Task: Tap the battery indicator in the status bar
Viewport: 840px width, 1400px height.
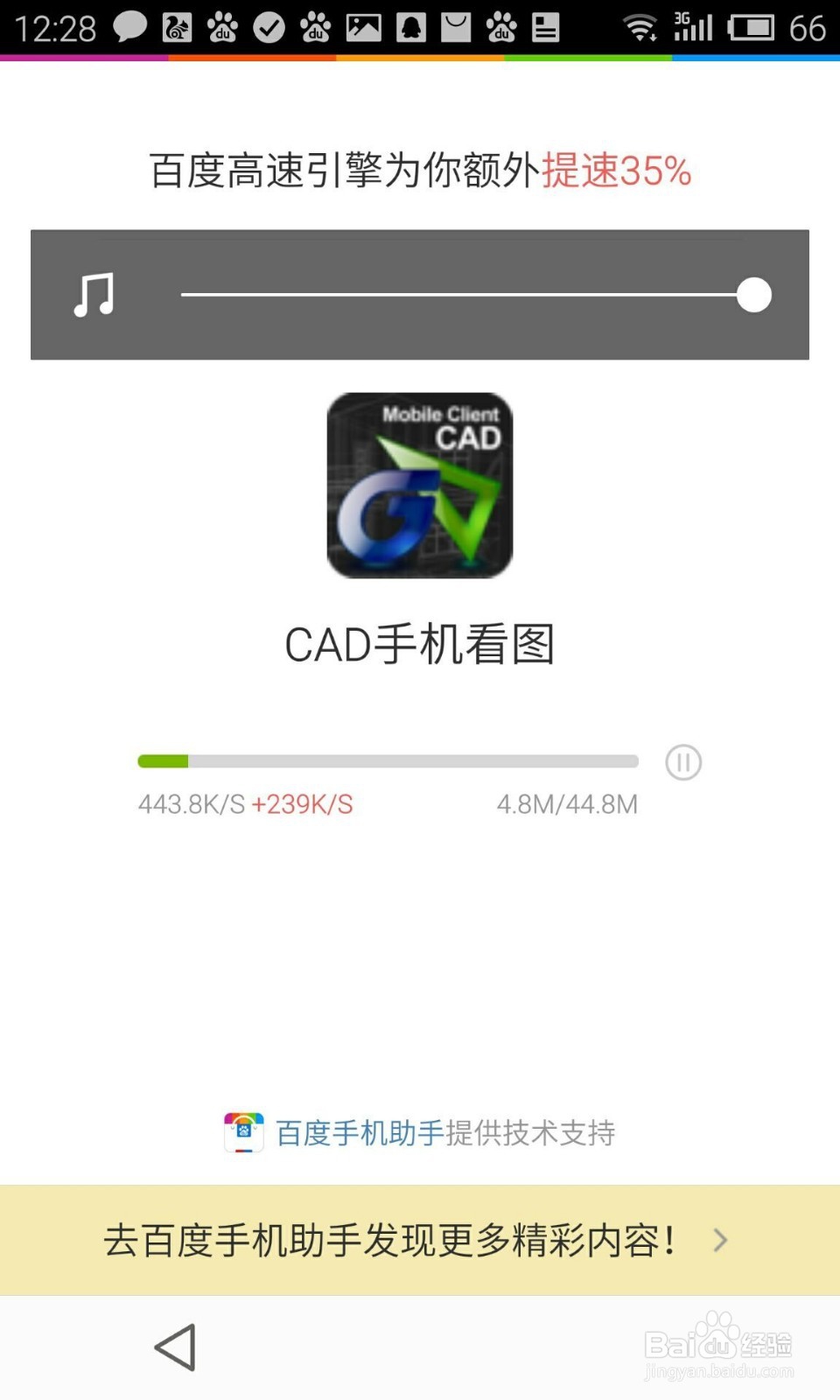Action: click(752, 26)
